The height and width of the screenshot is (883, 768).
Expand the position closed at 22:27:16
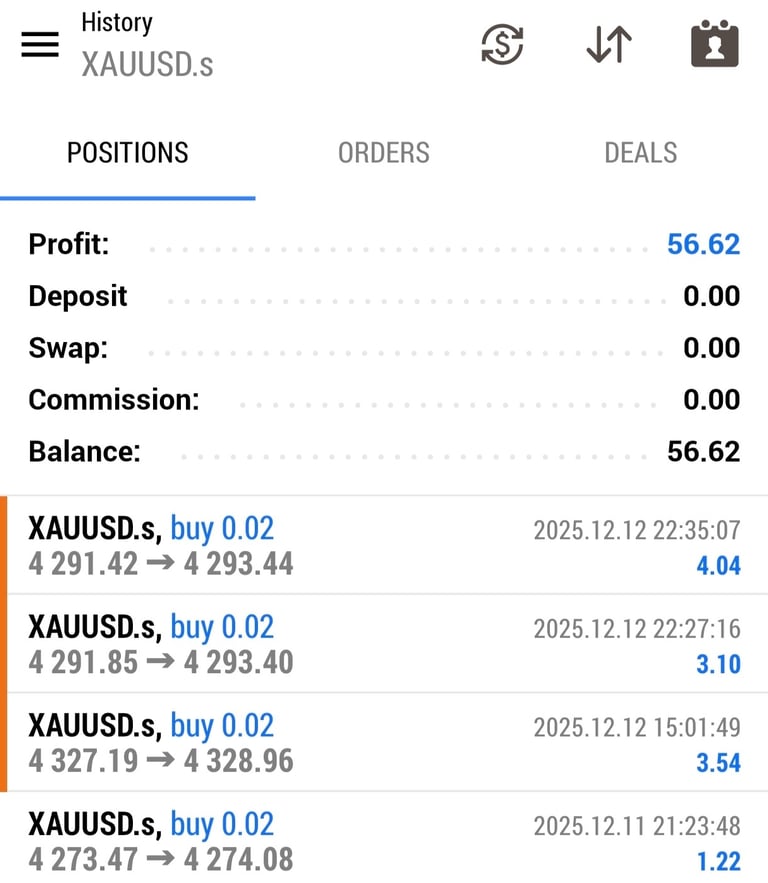384,644
